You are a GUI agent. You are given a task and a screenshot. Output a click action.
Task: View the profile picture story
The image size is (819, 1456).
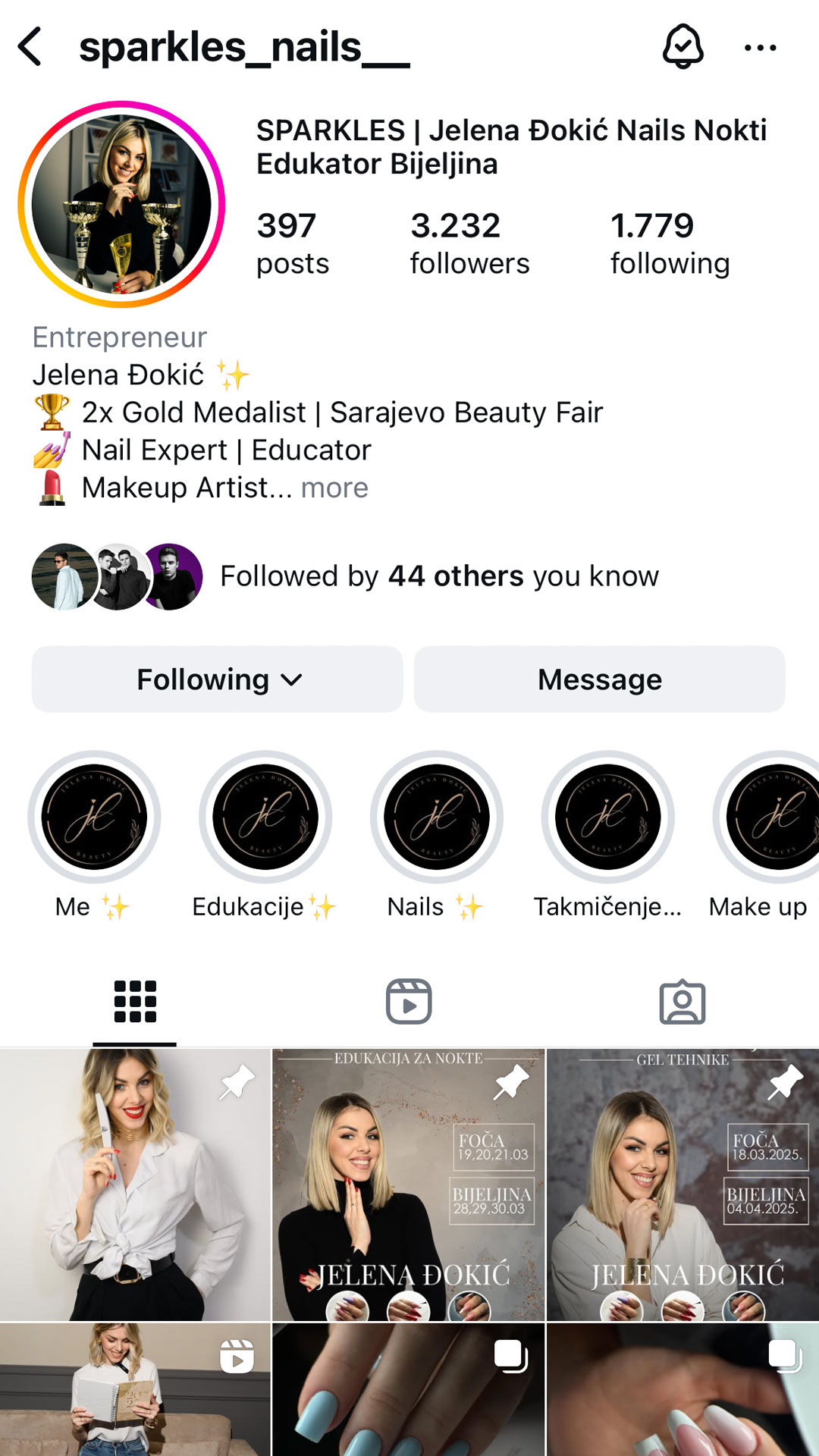[x=121, y=204]
